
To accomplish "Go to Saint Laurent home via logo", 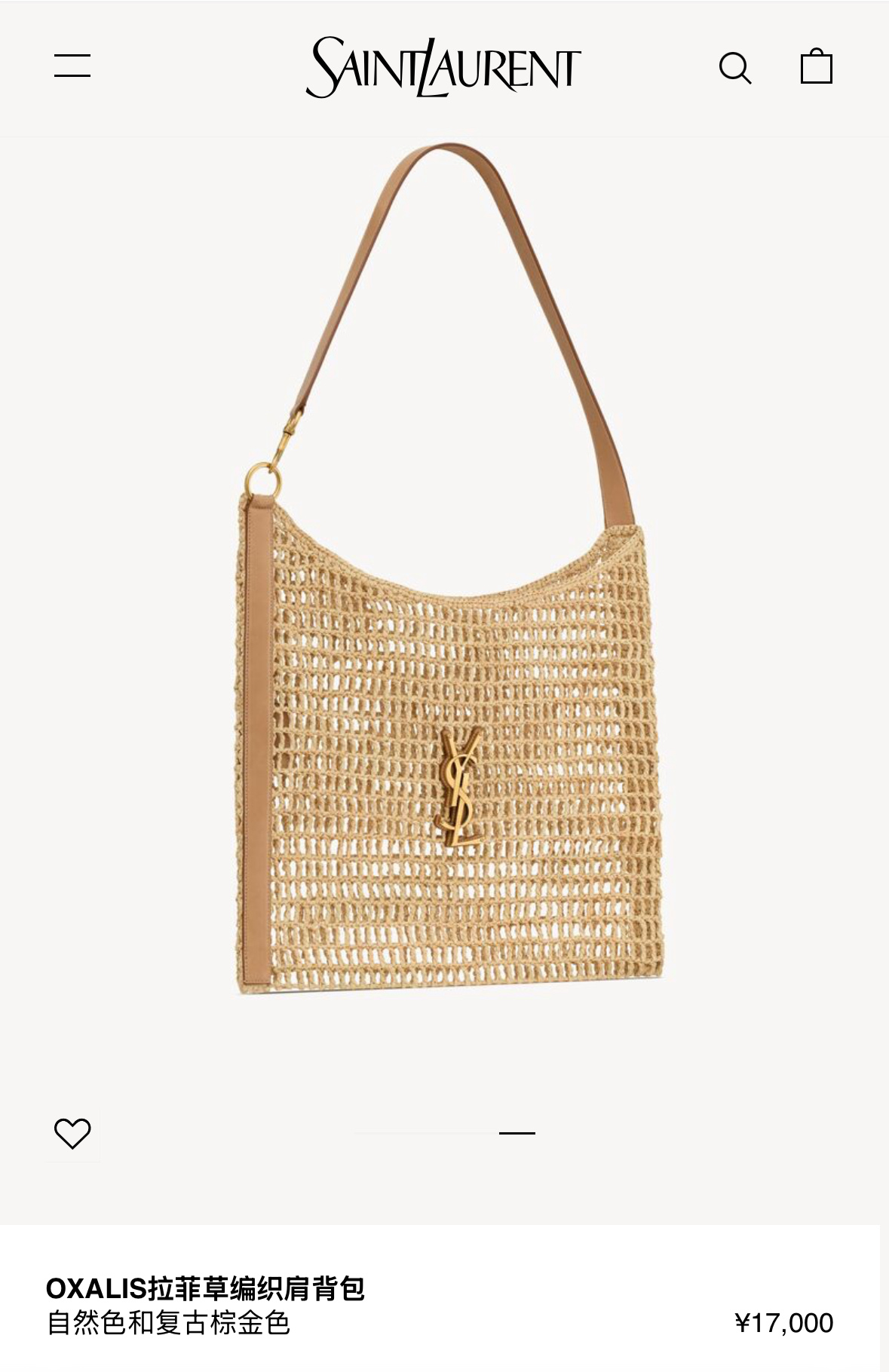I will pos(443,66).
